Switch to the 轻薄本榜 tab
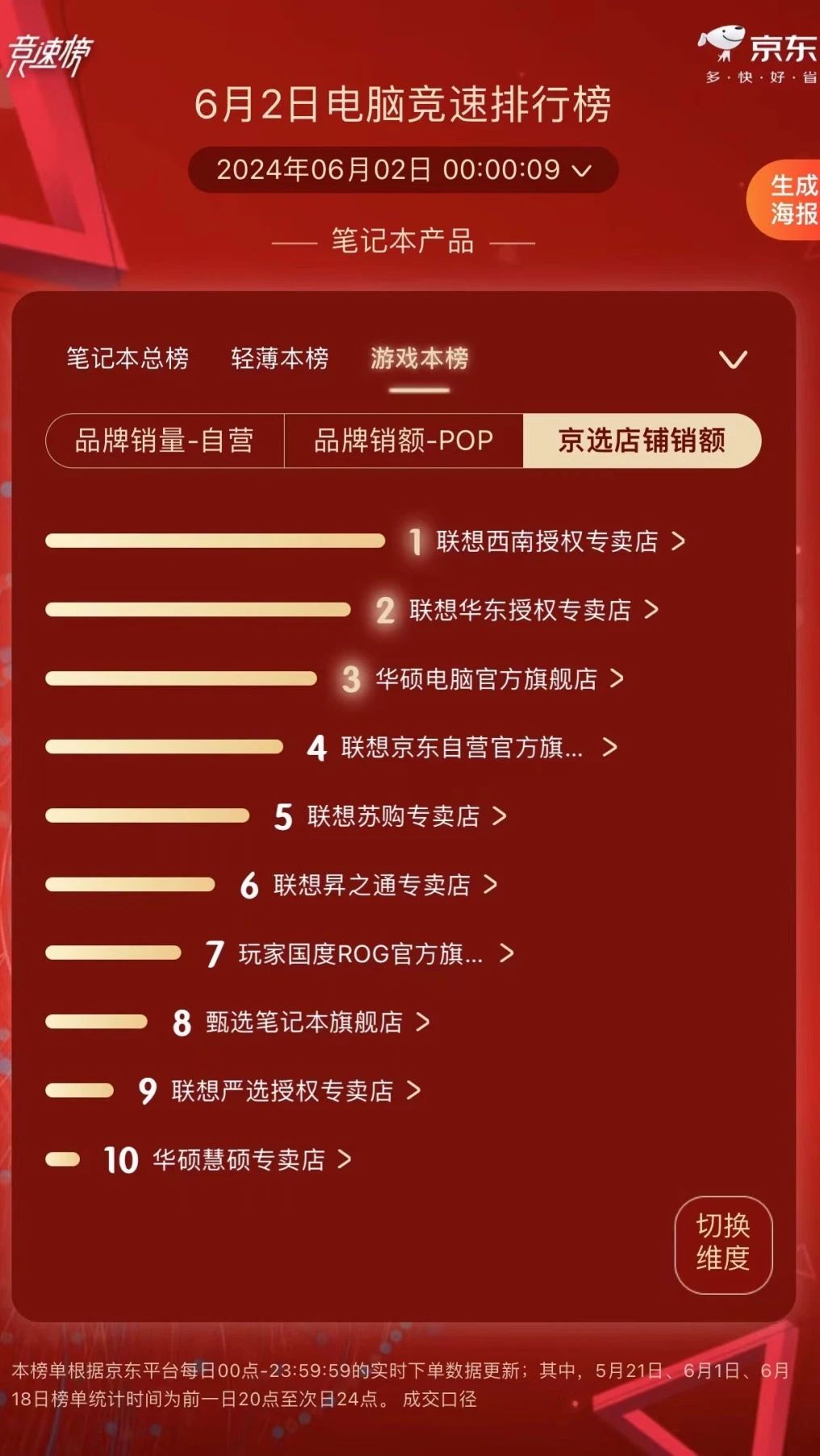820x1456 pixels. (279, 358)
